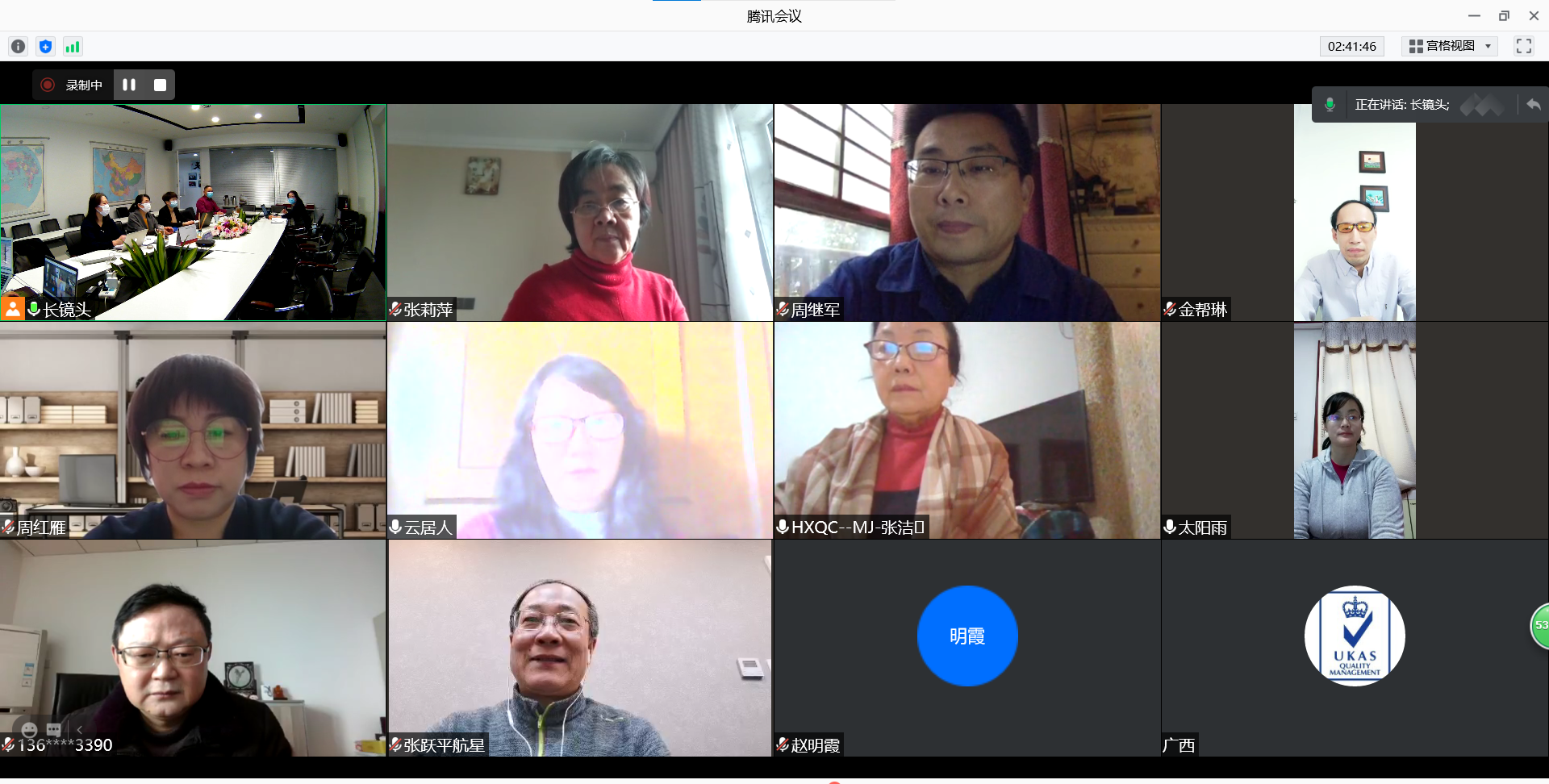Select 云居人's video tile
This screenshot has width=1549, height=784.
tap(579, 430)
